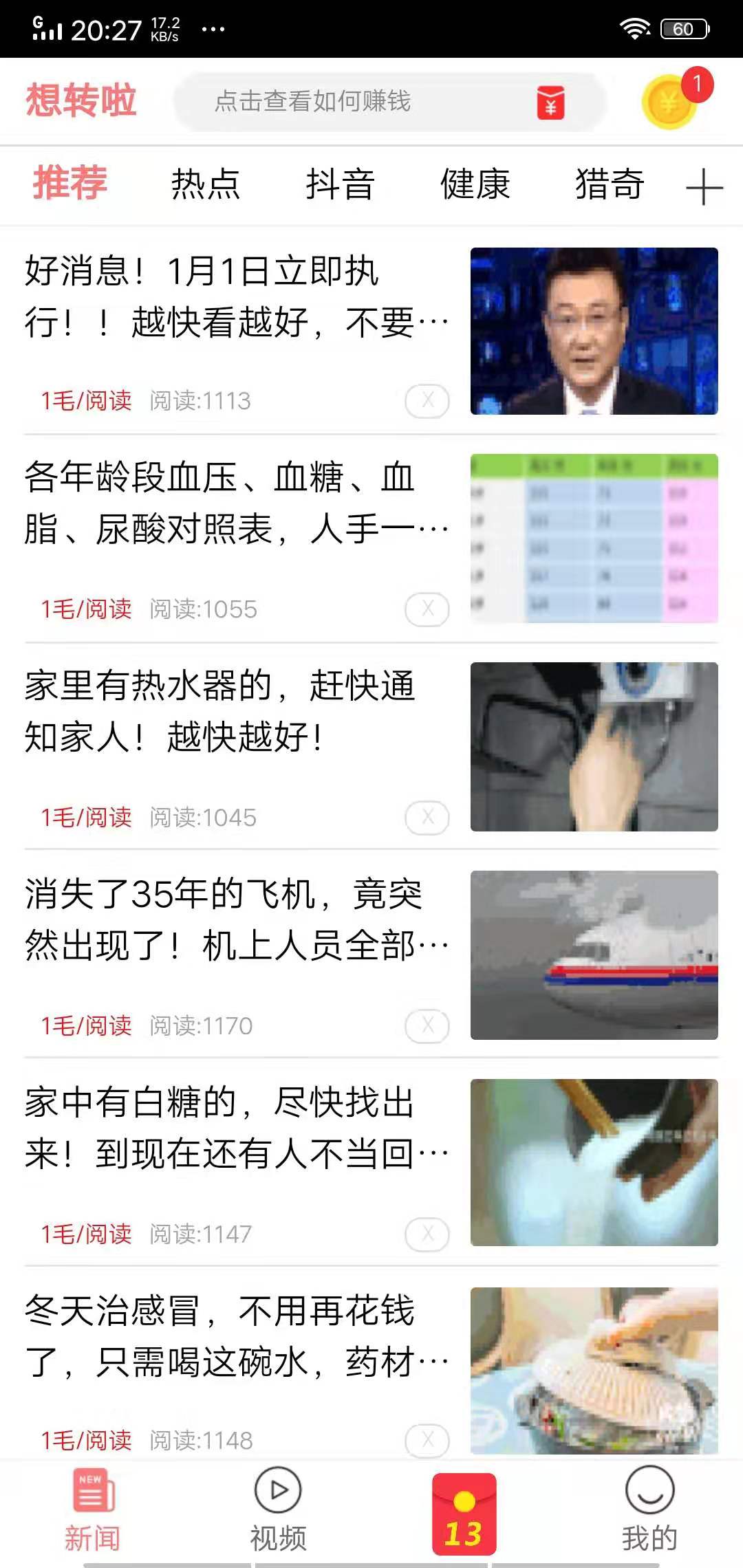Image resolution: width=743 pixels, height=1568 pixels.
Task: Open the WiFi status icon in status bar
Action: (634, 28)
